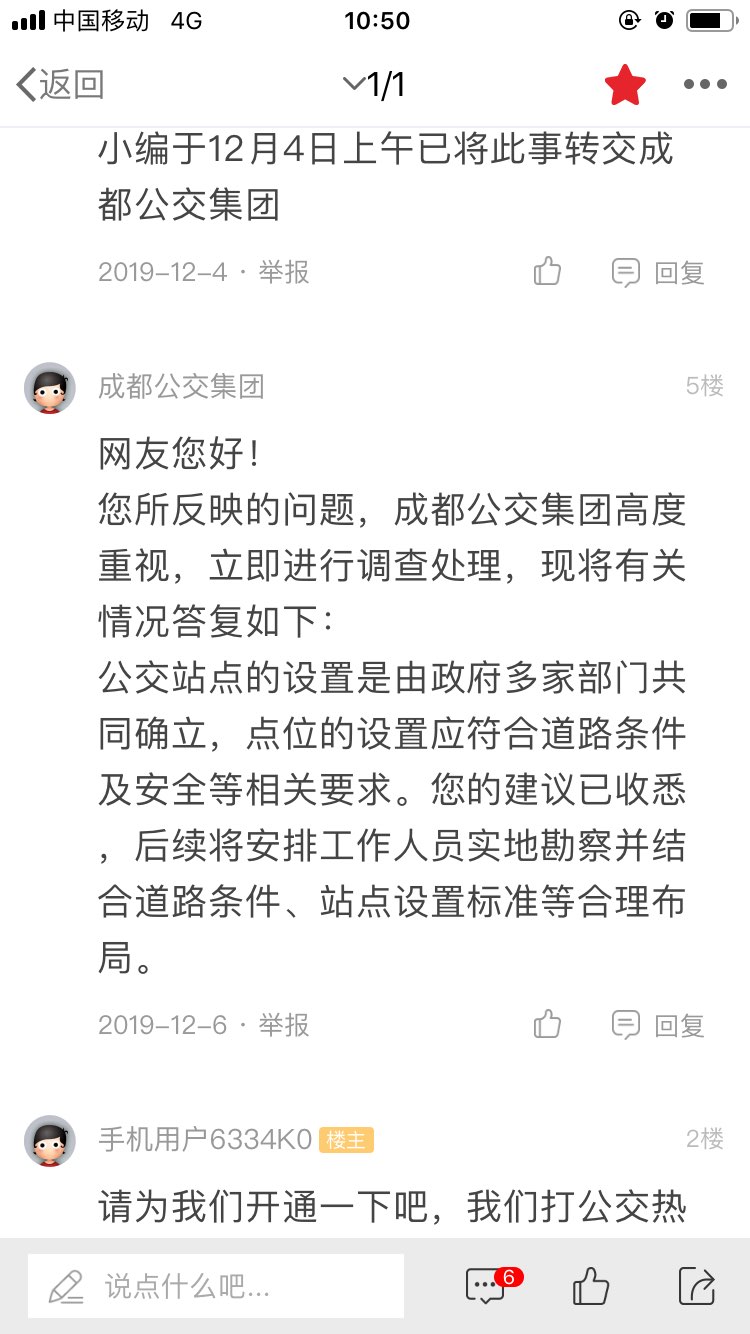Open profile of 手机用户6334K0
This screenshot has height=1334, width=750.
[x=50, y=1141]
